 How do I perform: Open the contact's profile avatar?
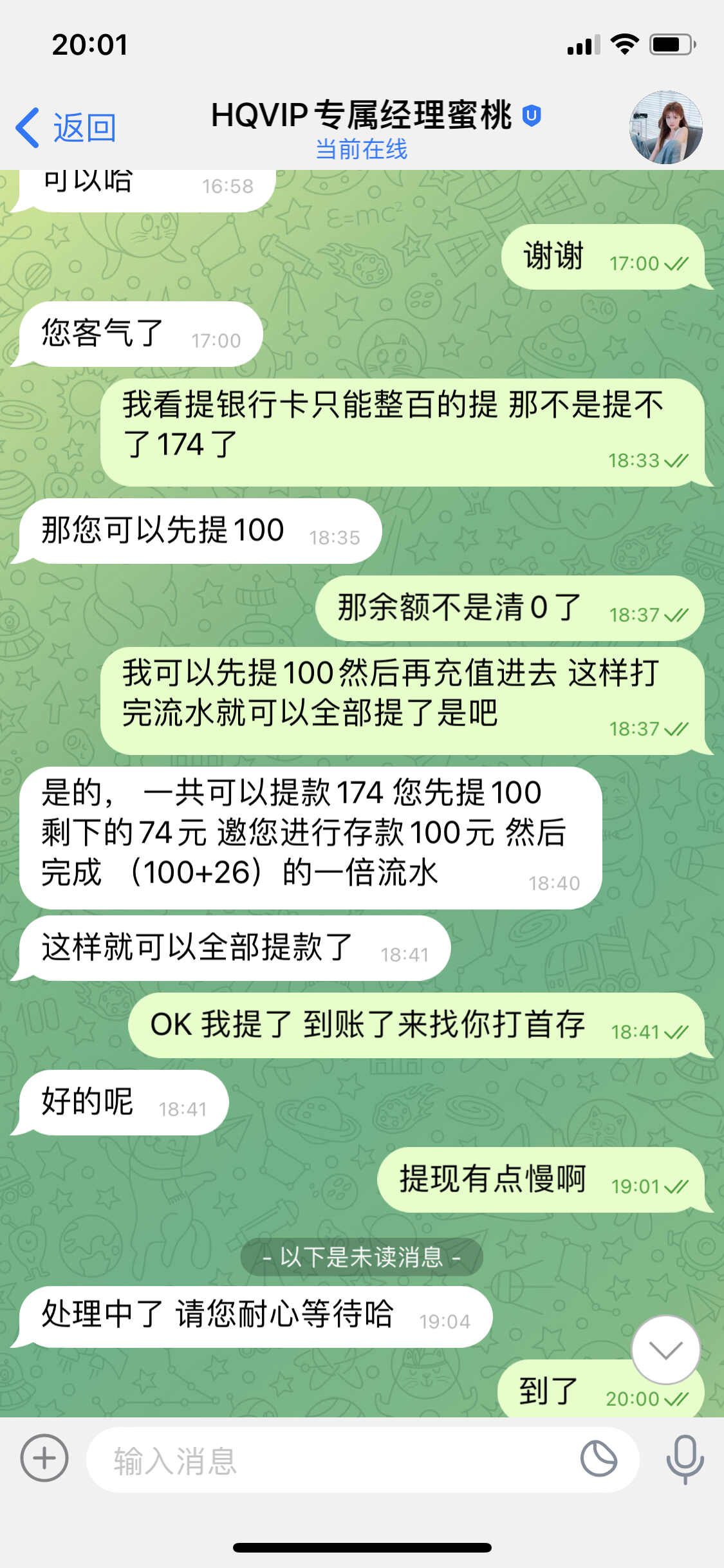point(665,127)
